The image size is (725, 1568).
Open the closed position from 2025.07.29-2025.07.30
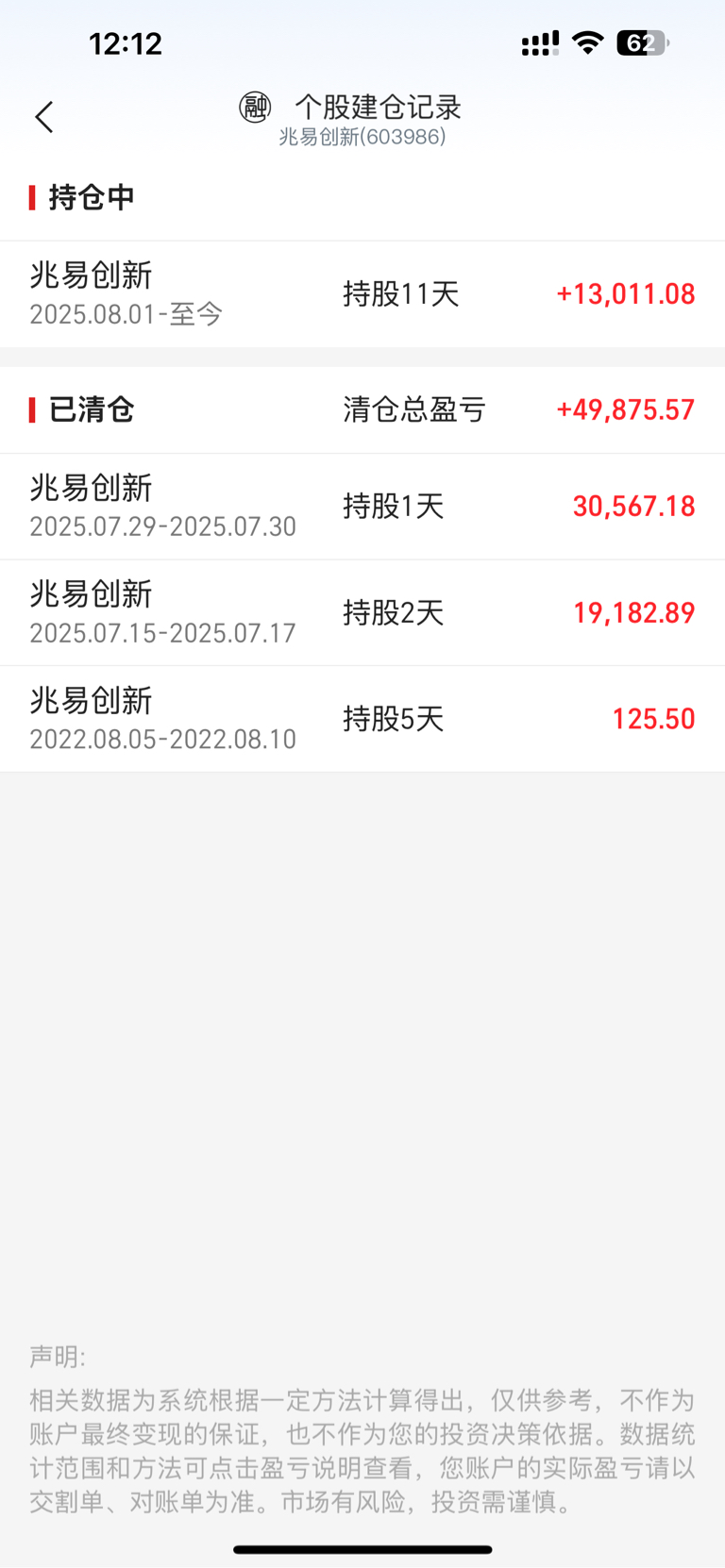click(x=362, y=507)
